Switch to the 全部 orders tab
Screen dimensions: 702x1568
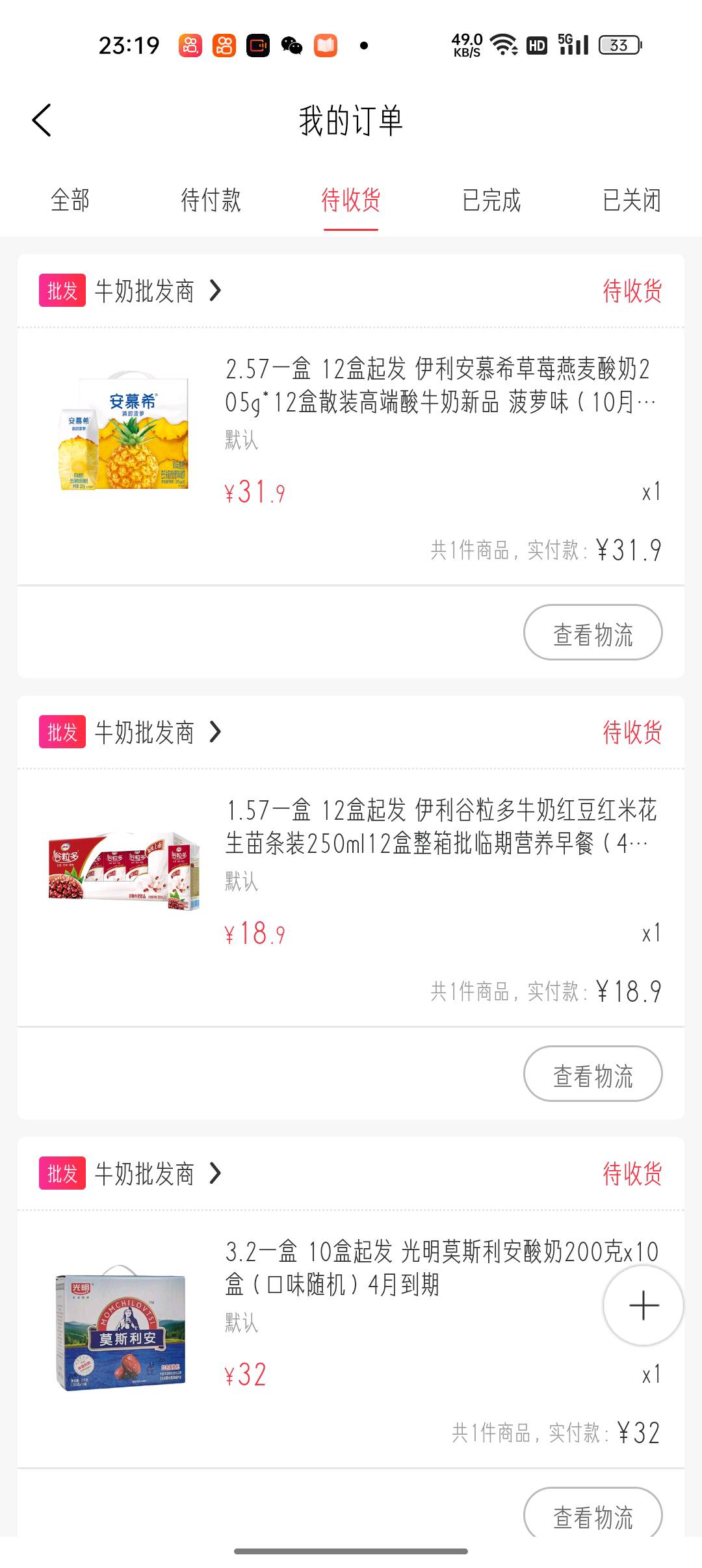70,200
